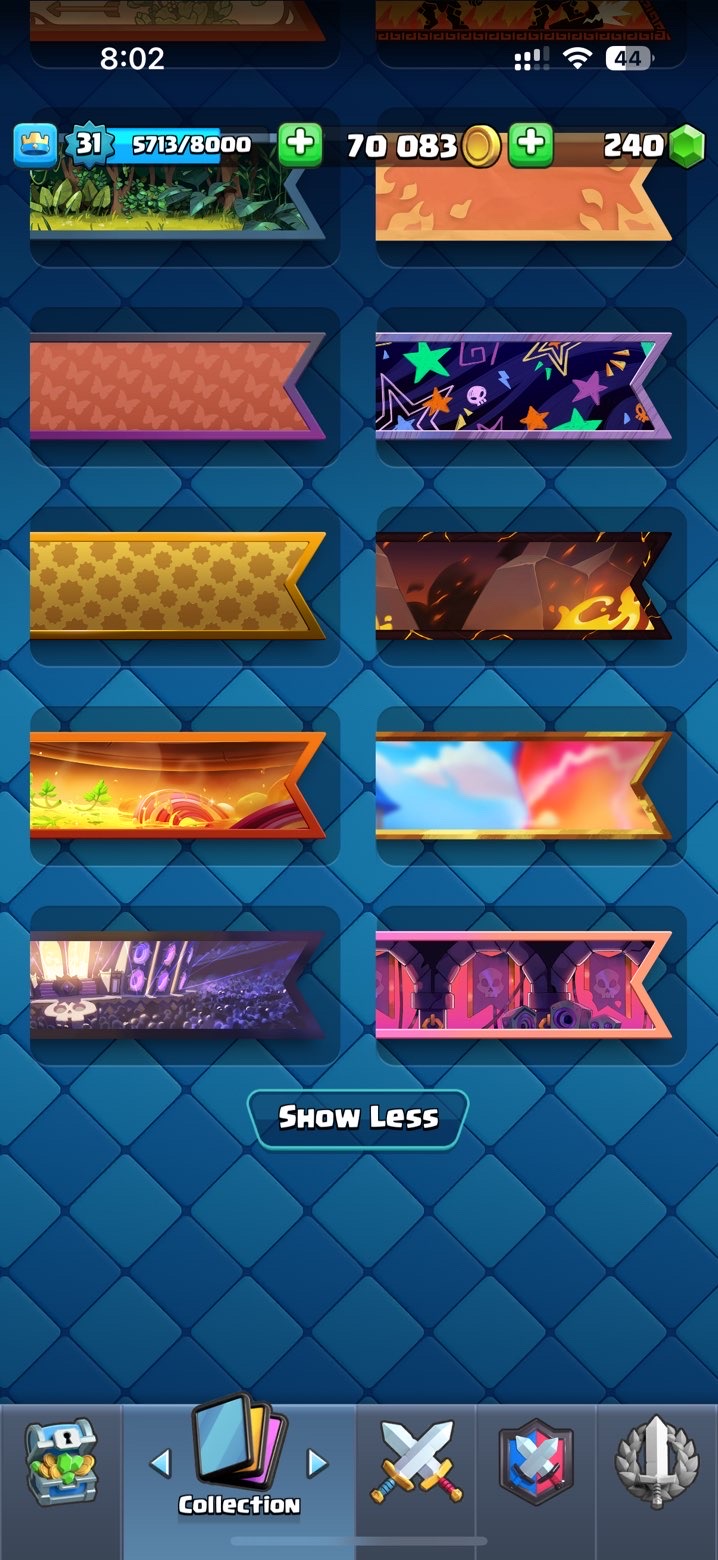
Task: Switch to the Battle crossed swords tab
Action: (x=417, y=1462)
